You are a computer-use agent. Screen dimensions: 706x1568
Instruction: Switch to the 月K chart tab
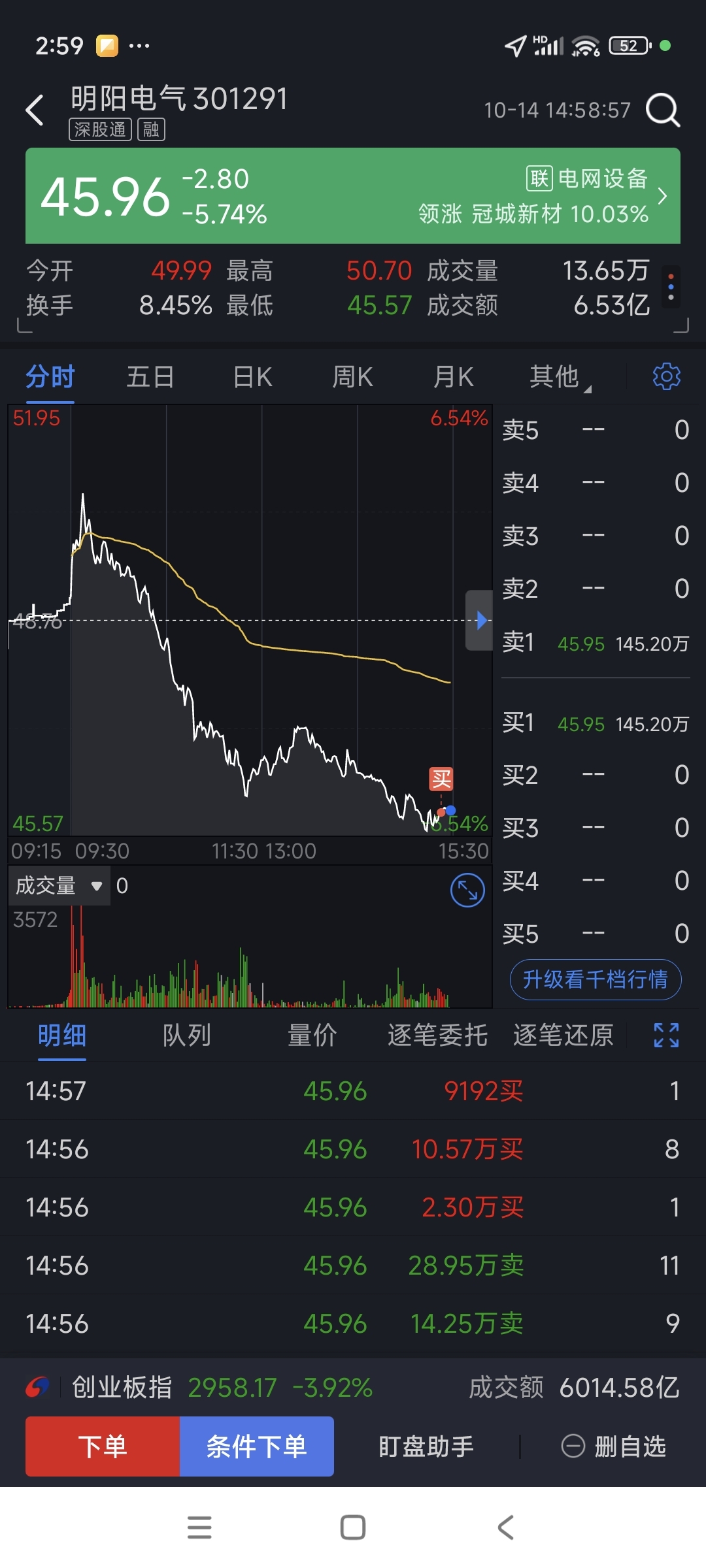click(x=453, y=377)
